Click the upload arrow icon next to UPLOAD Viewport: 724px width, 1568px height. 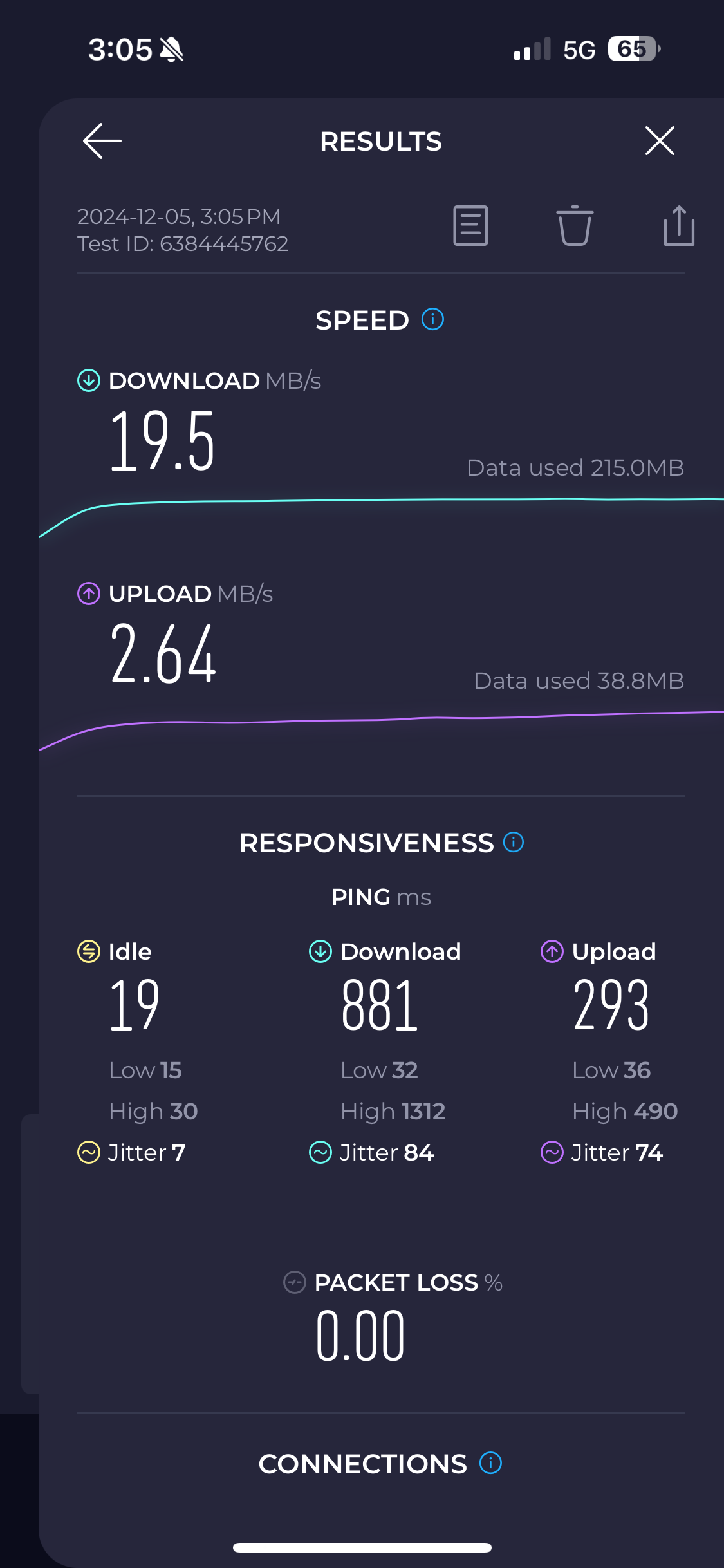88,593
